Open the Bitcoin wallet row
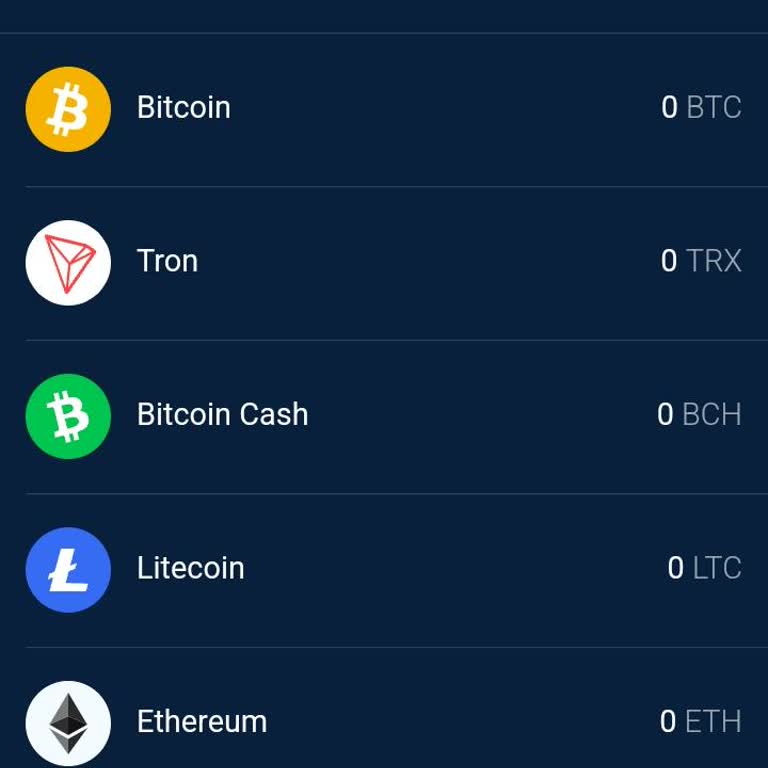The height and width of the screenshot is (768, 768). [x=384, y=108]
